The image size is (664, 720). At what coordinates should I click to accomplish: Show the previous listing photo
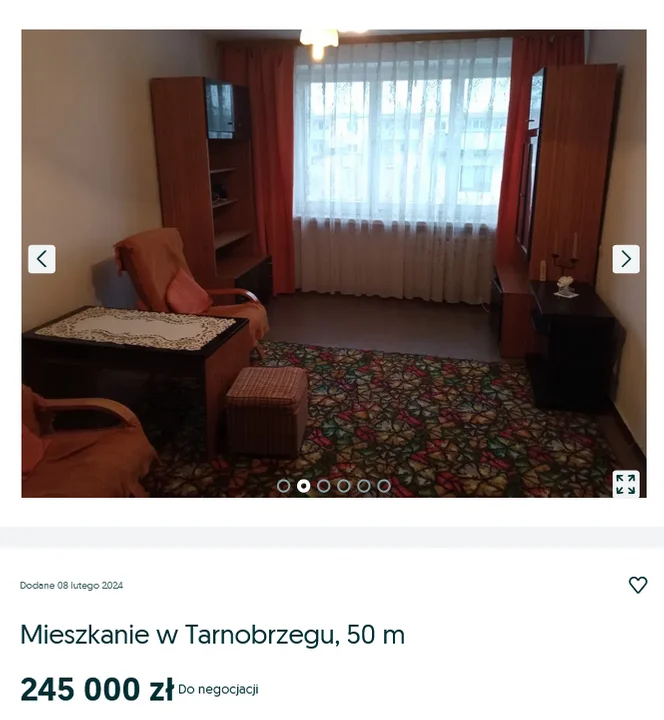42,259
